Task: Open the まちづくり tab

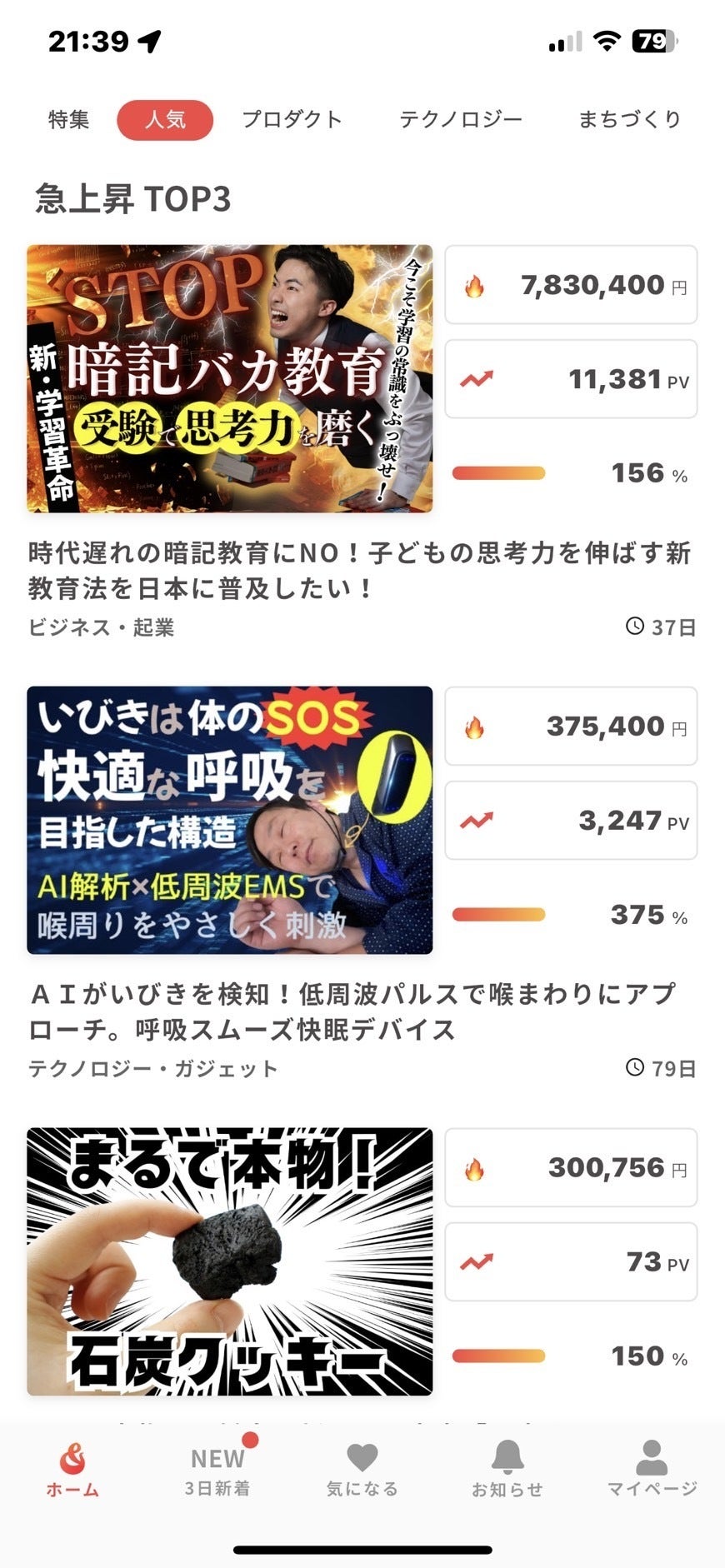Action: tap(629, 119)
